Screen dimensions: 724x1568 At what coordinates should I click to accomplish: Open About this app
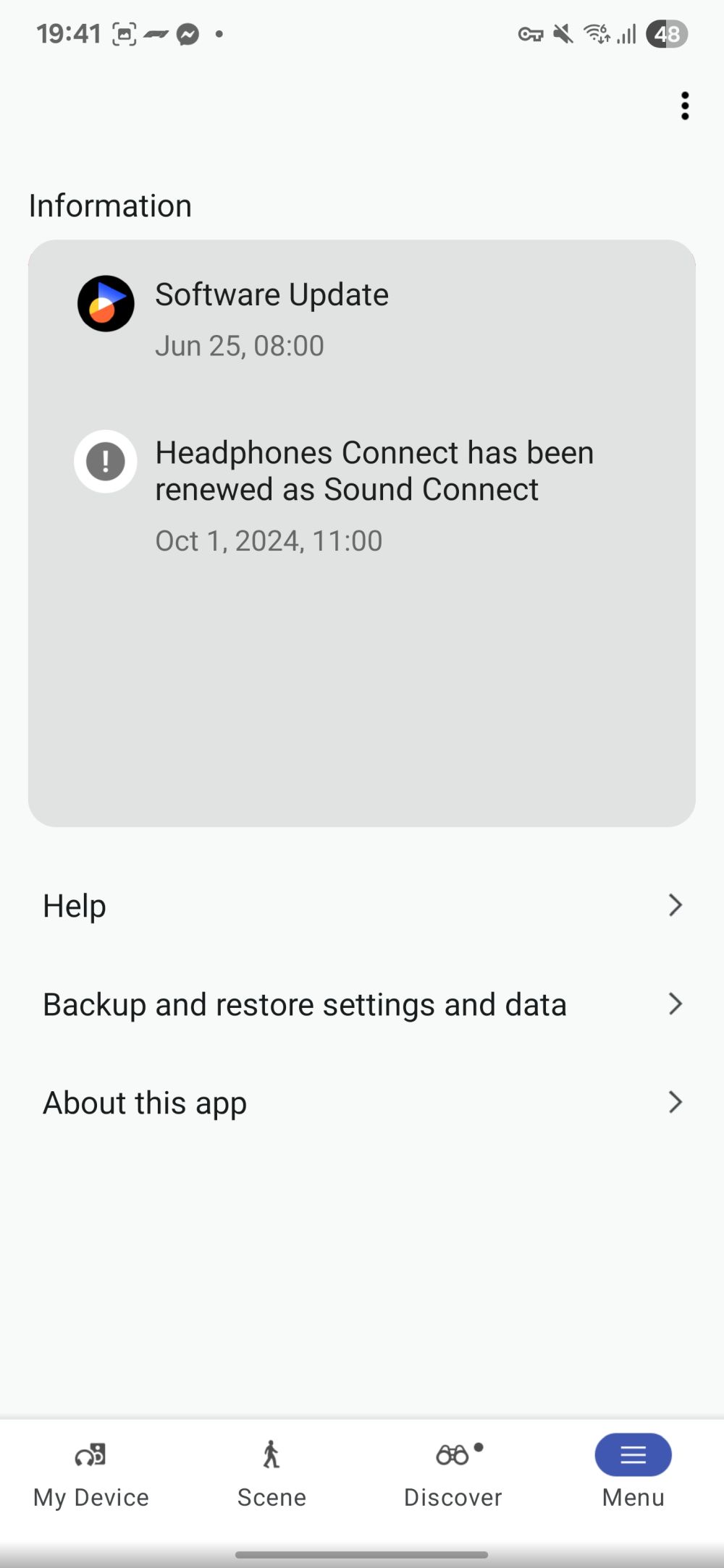(362, 1103)
